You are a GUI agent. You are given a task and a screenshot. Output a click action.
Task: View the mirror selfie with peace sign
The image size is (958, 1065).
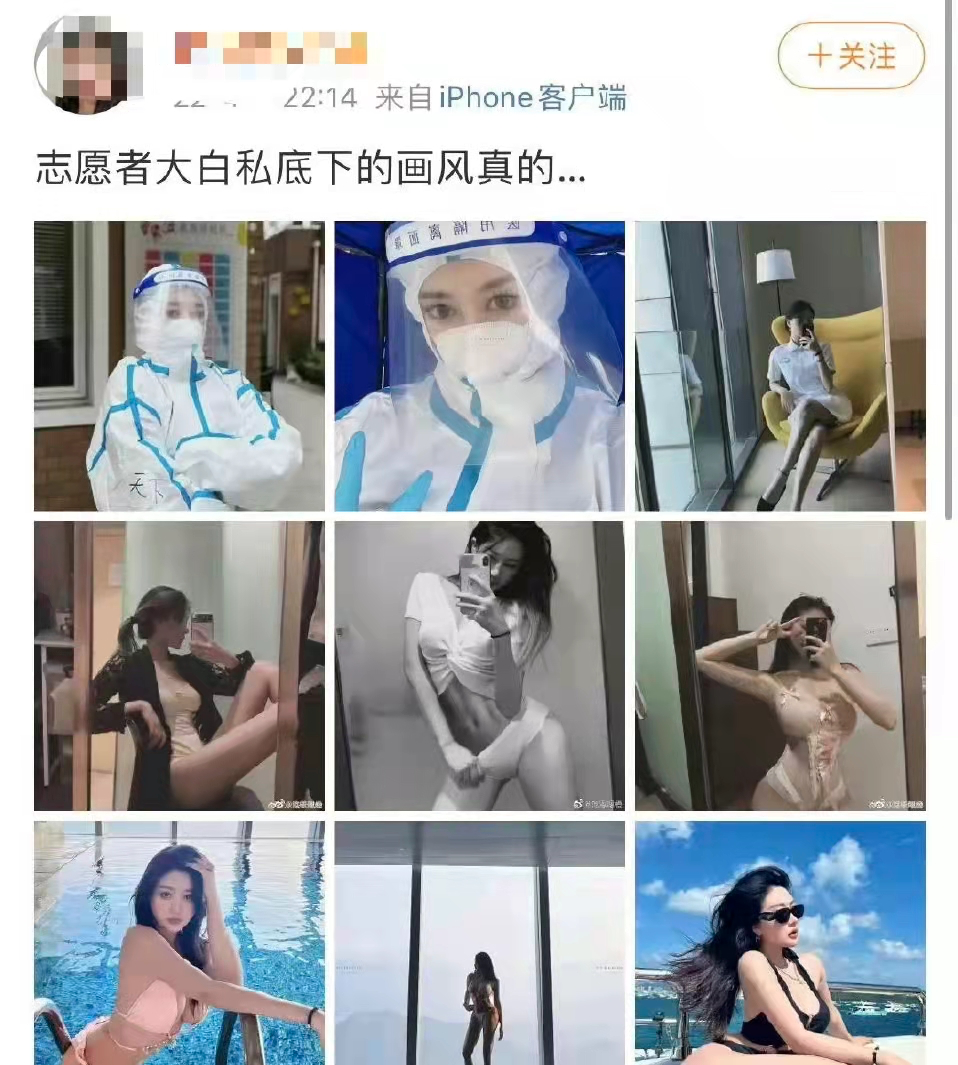(780, 666)
